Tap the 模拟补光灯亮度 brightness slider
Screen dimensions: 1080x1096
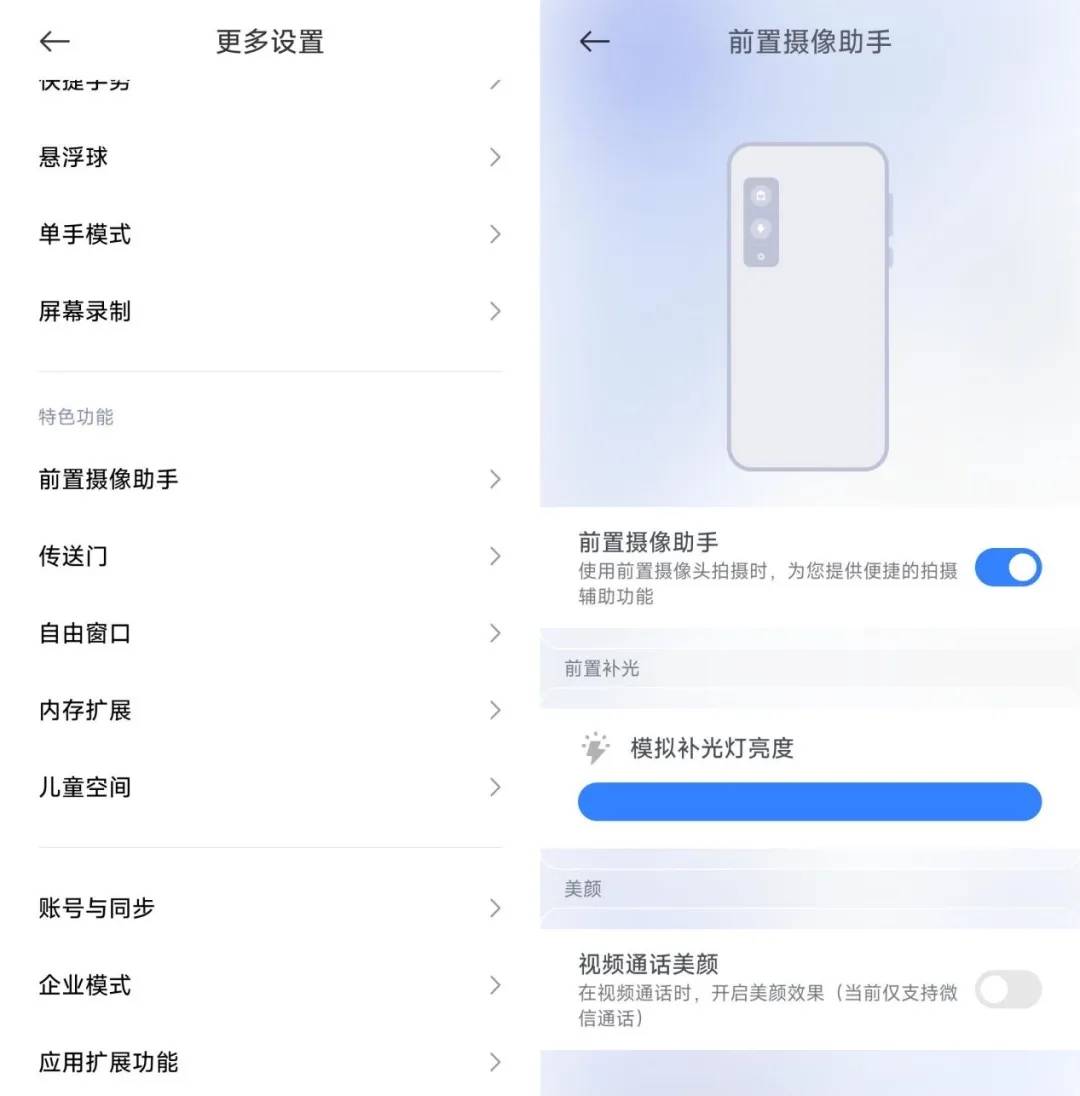coord(810,802)
